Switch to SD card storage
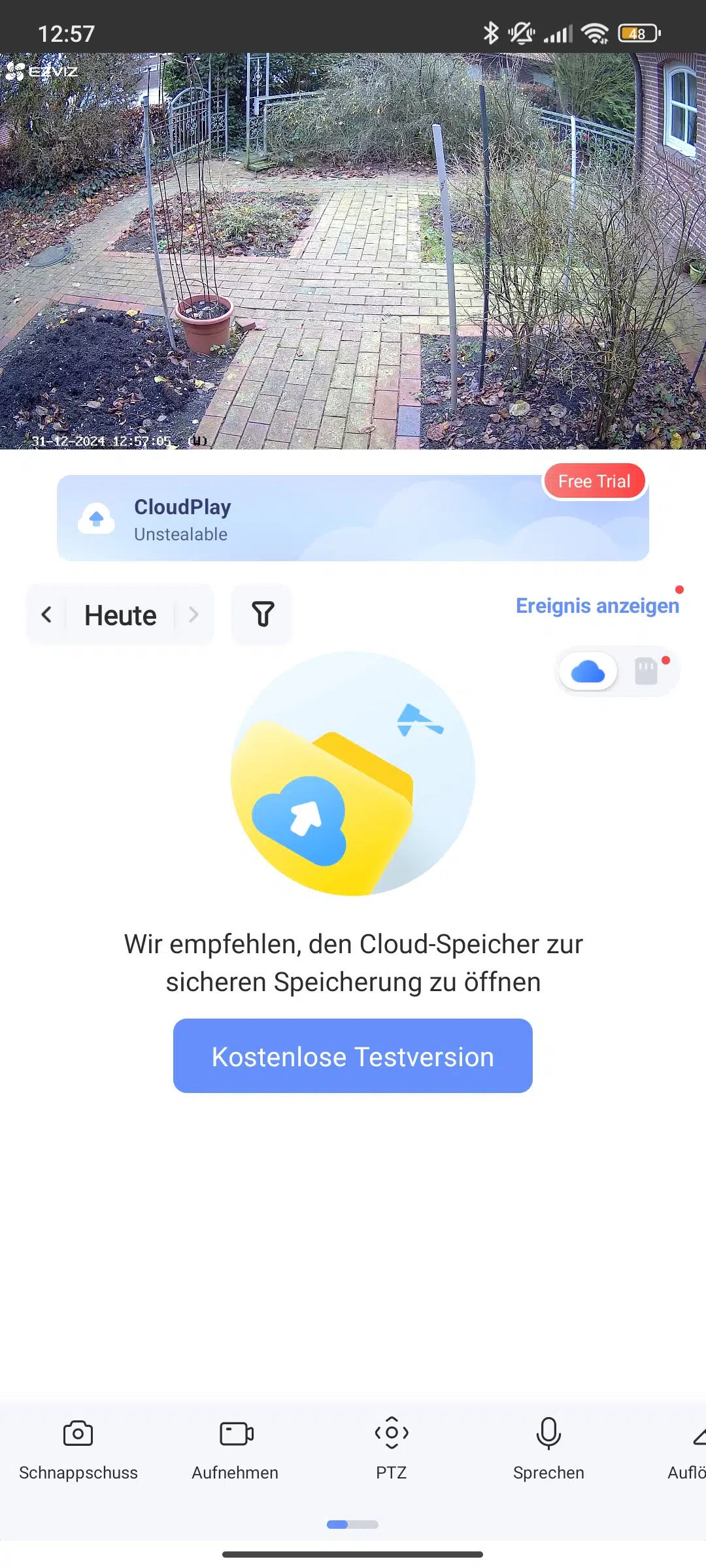706x1568 pixels. pos(647,672)
